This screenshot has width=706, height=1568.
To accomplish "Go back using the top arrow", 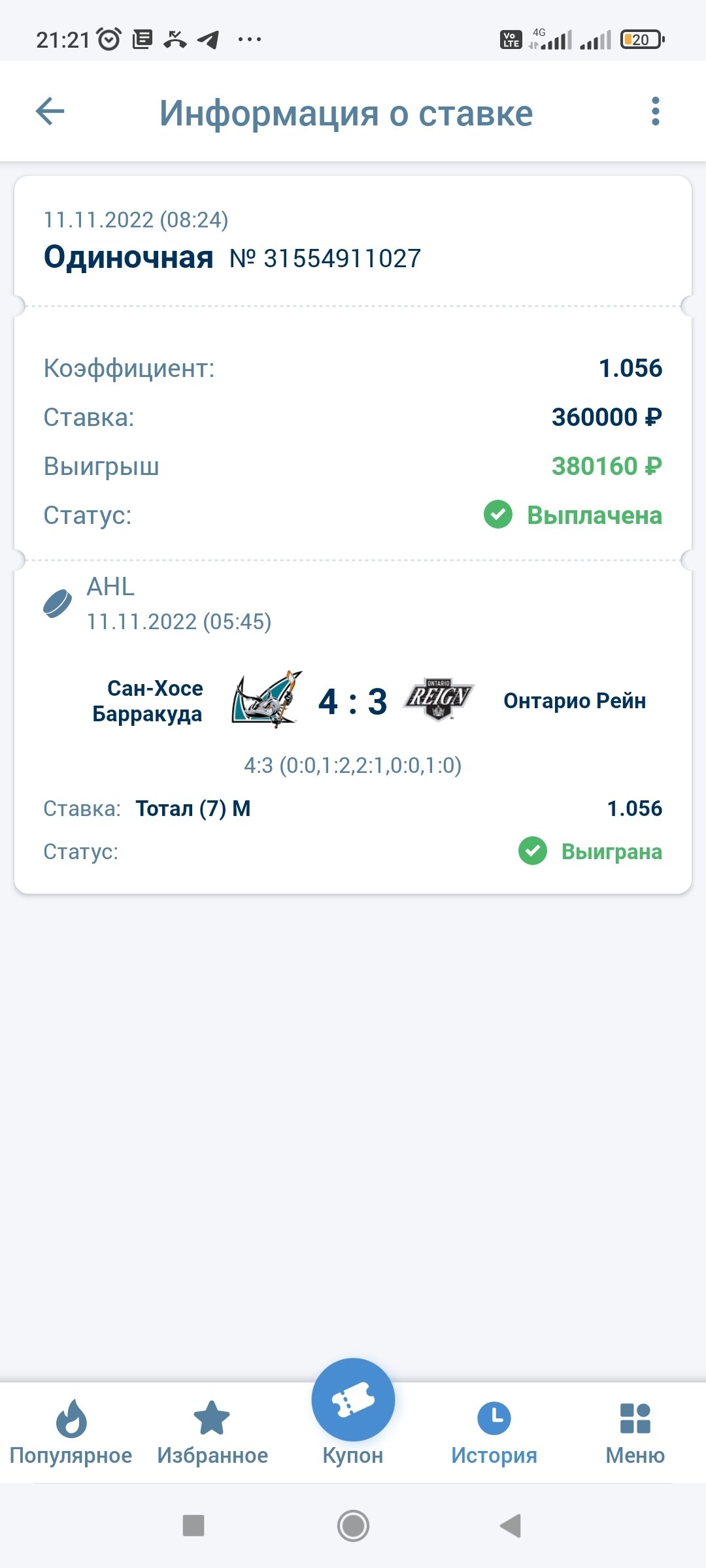I will [x=50, y=112].
